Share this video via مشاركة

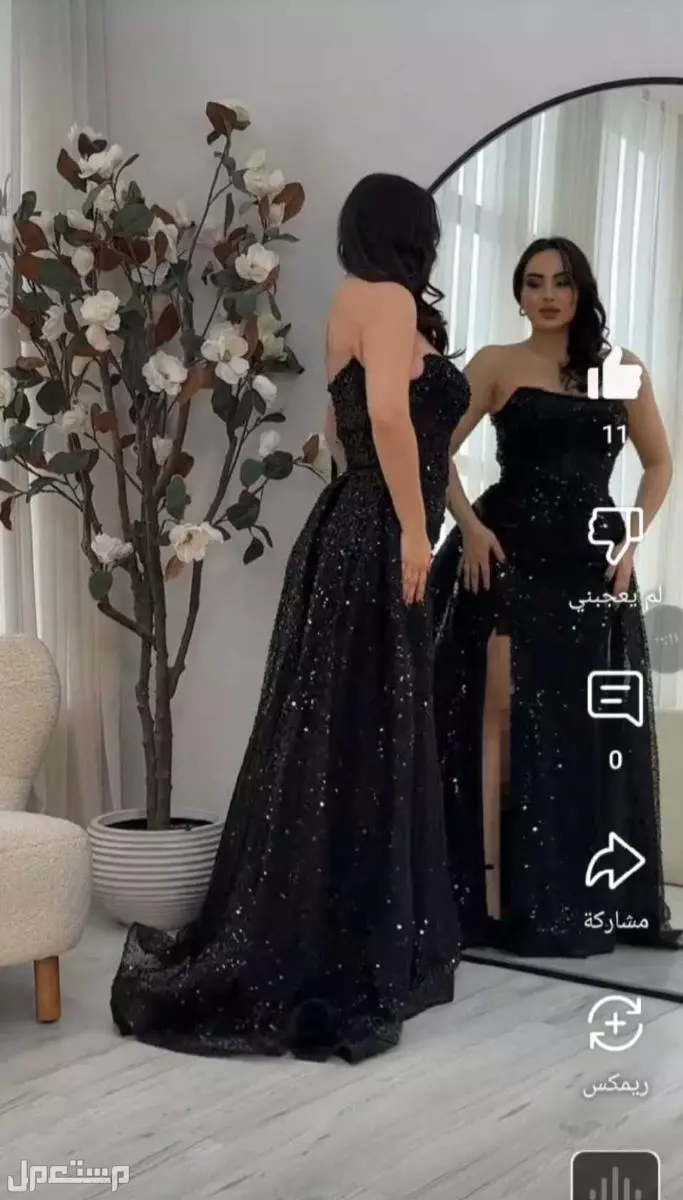tap(614, 860)
